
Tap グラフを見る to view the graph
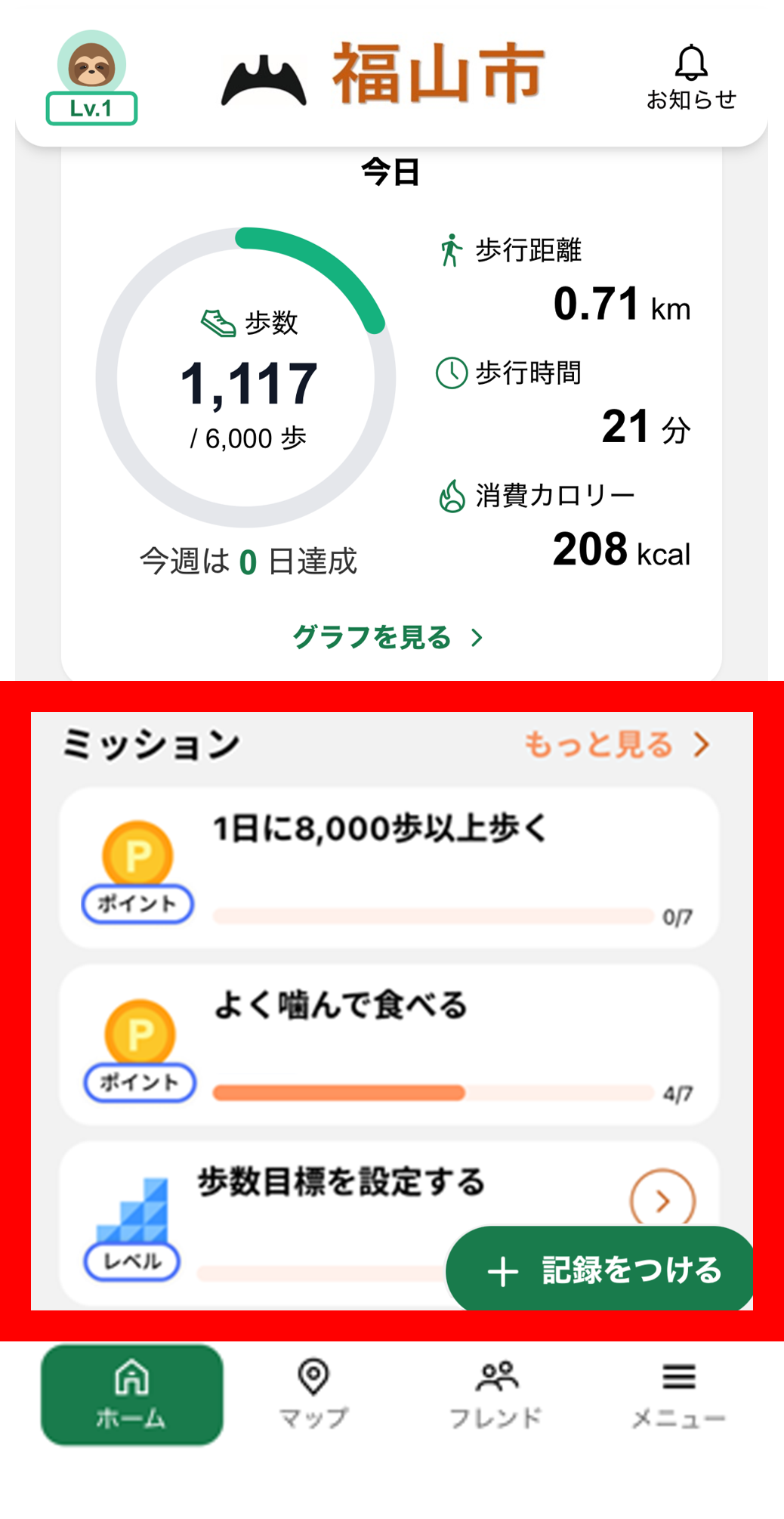[x=387, y=637]
